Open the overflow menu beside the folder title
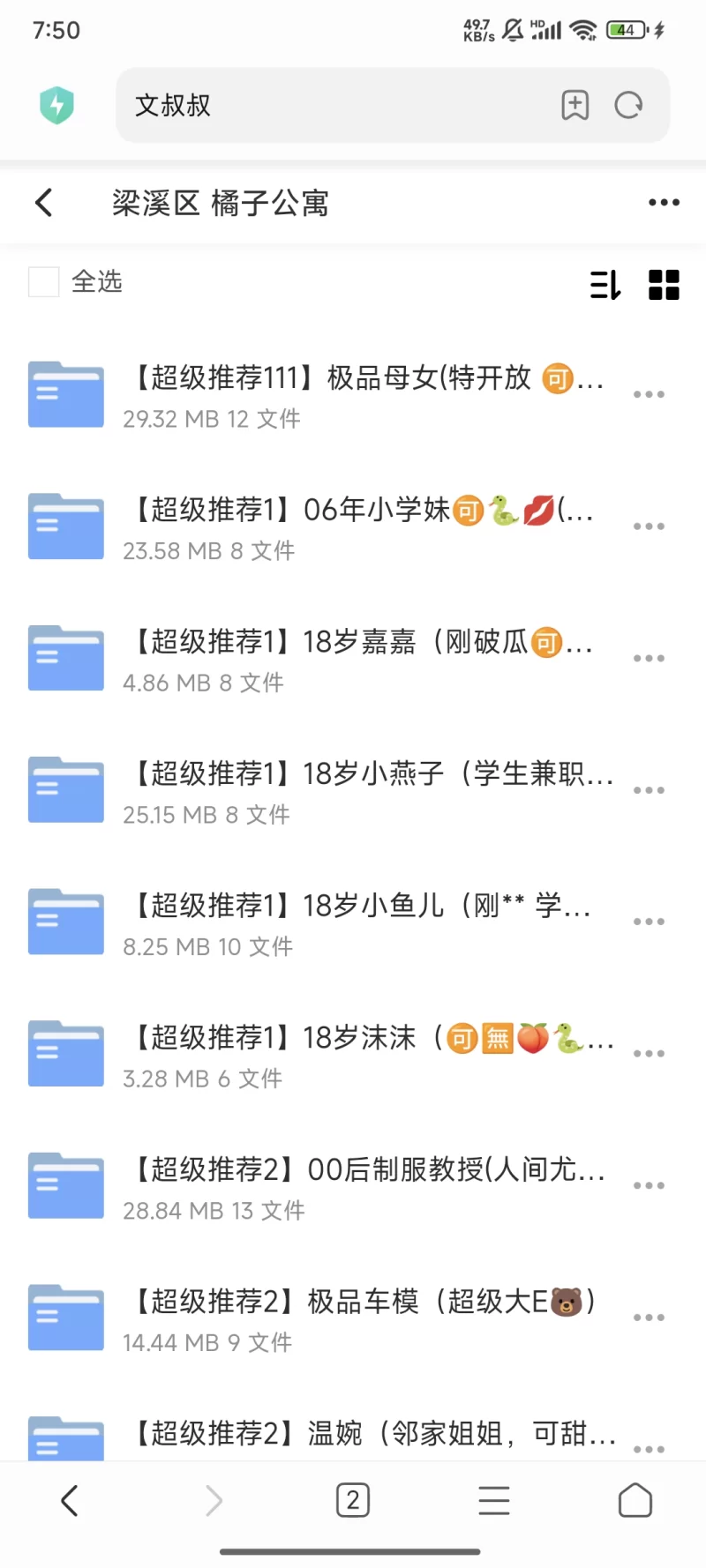This screenshot has width=706, height=1568. click(664, 203)
